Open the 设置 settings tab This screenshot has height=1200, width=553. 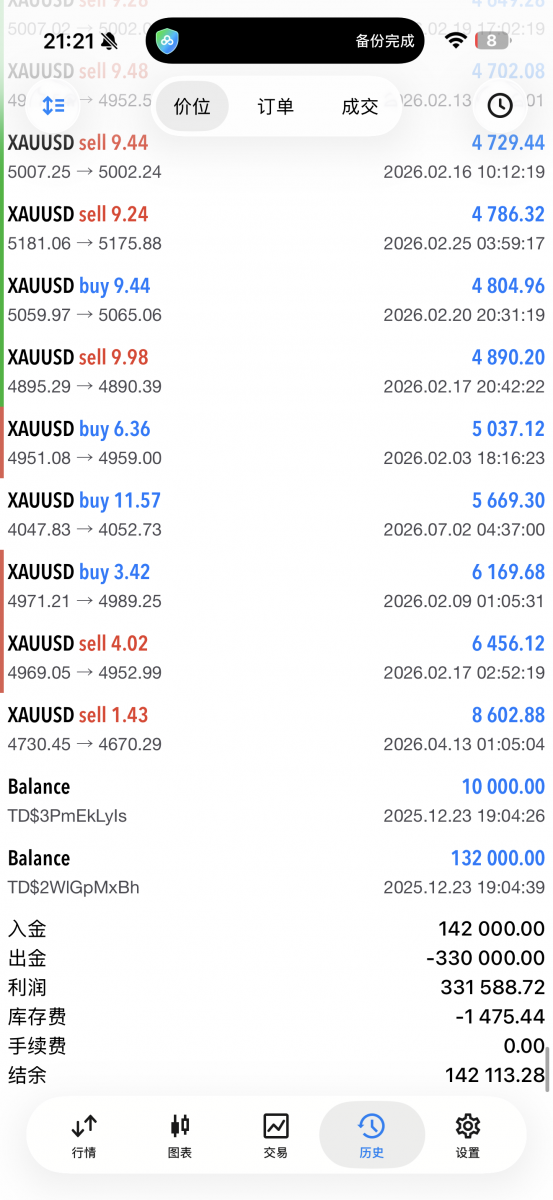(x=468, y=1136)
